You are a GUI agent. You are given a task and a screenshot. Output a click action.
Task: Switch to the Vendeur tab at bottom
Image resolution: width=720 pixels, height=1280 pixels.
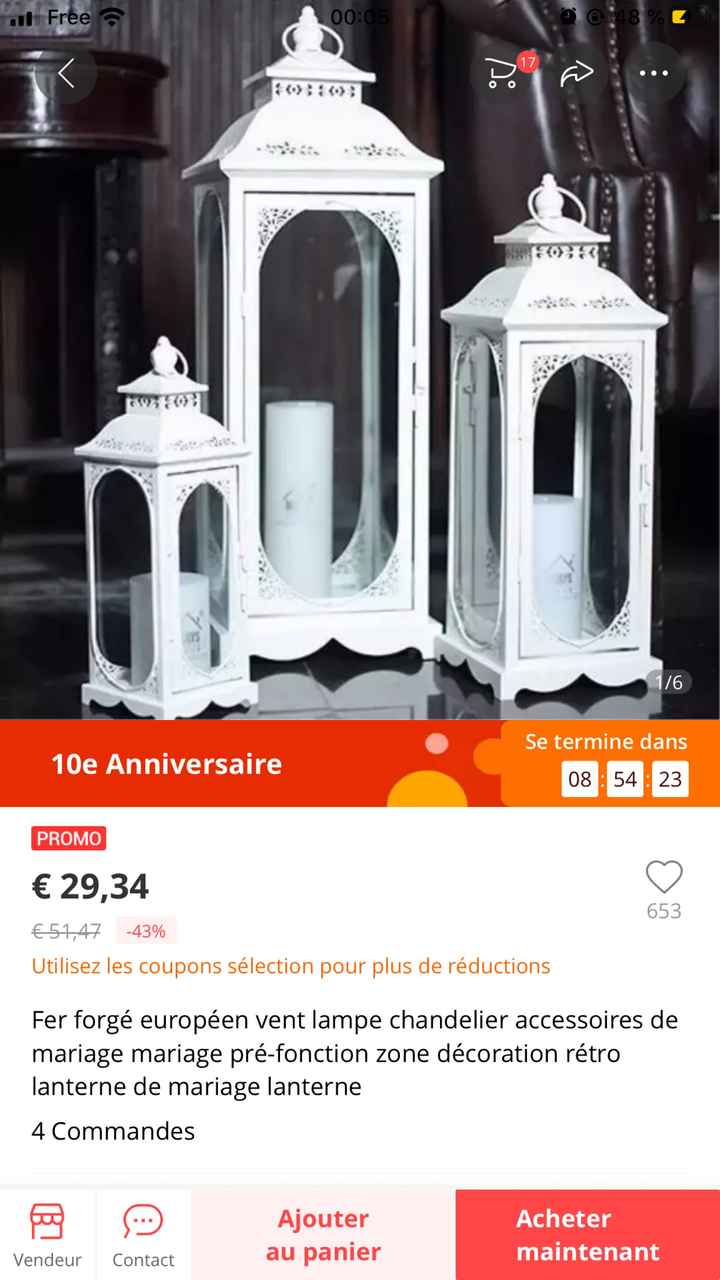click(47, 1233)
